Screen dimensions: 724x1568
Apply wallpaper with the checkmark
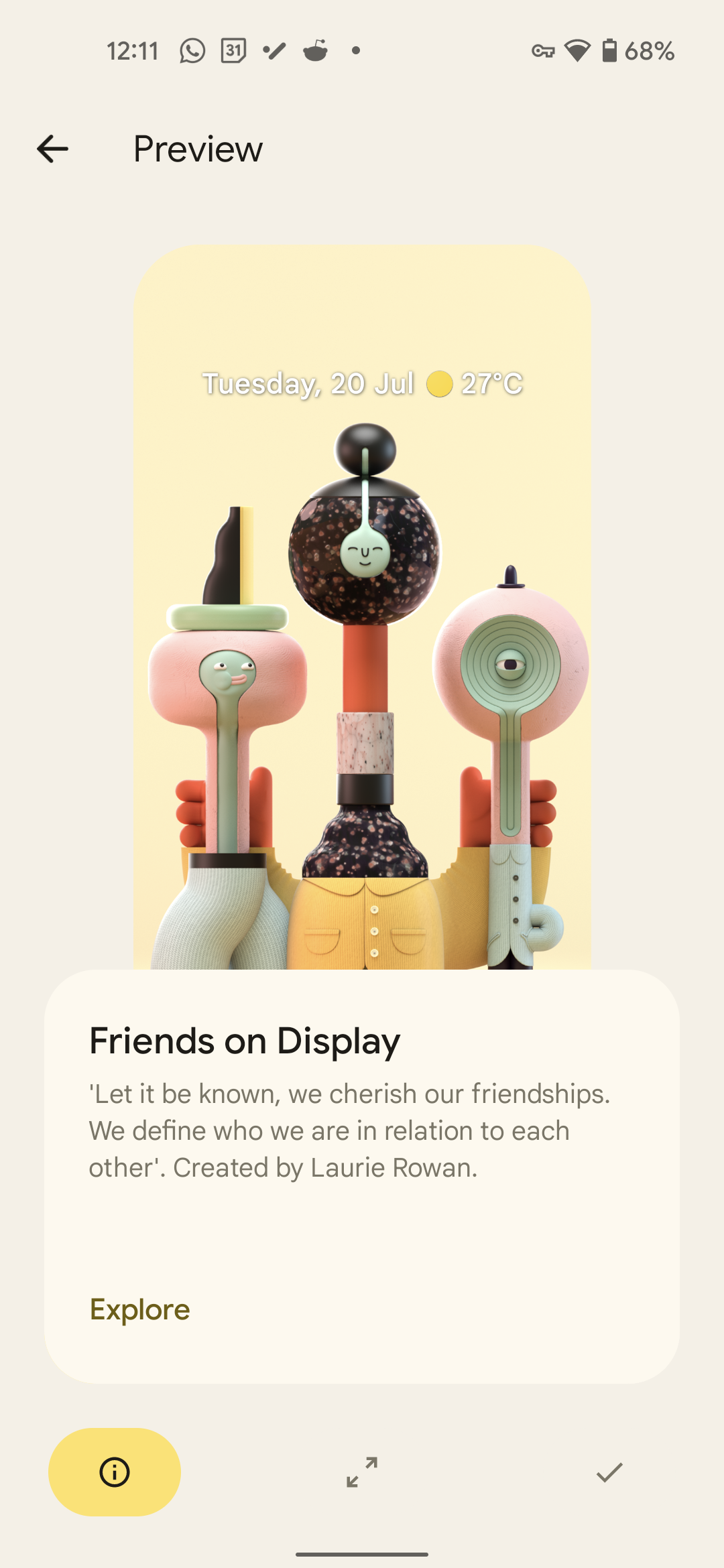(x=609, y=1472)
